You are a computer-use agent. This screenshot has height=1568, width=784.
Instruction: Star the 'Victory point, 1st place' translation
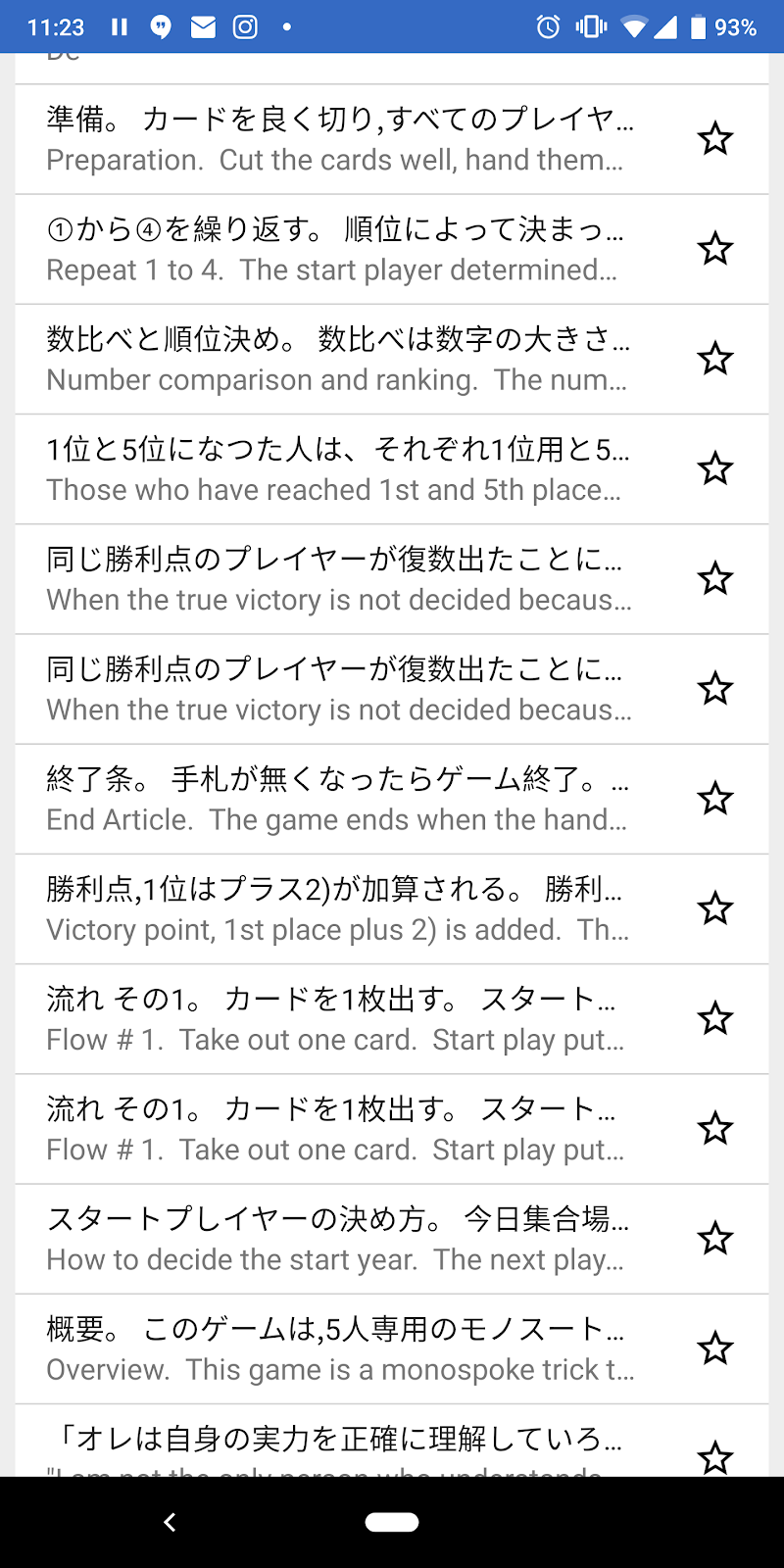[715, 908]
